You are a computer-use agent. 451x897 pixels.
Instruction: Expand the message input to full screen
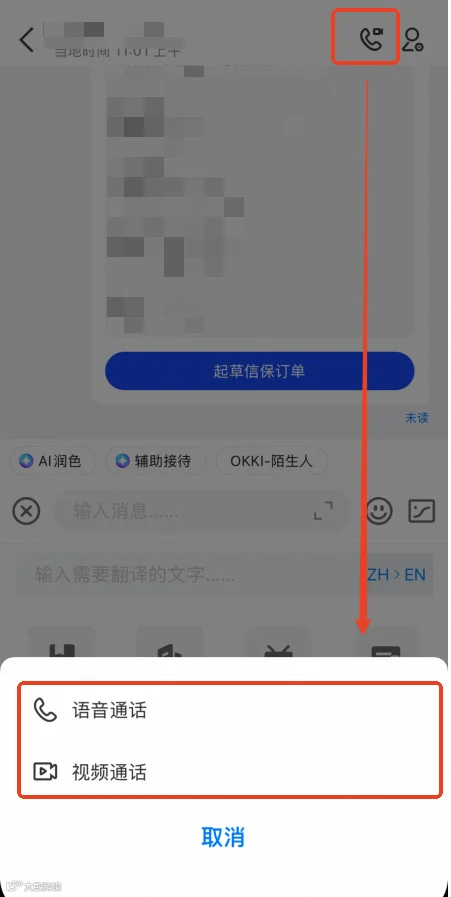tap(323, 510)
